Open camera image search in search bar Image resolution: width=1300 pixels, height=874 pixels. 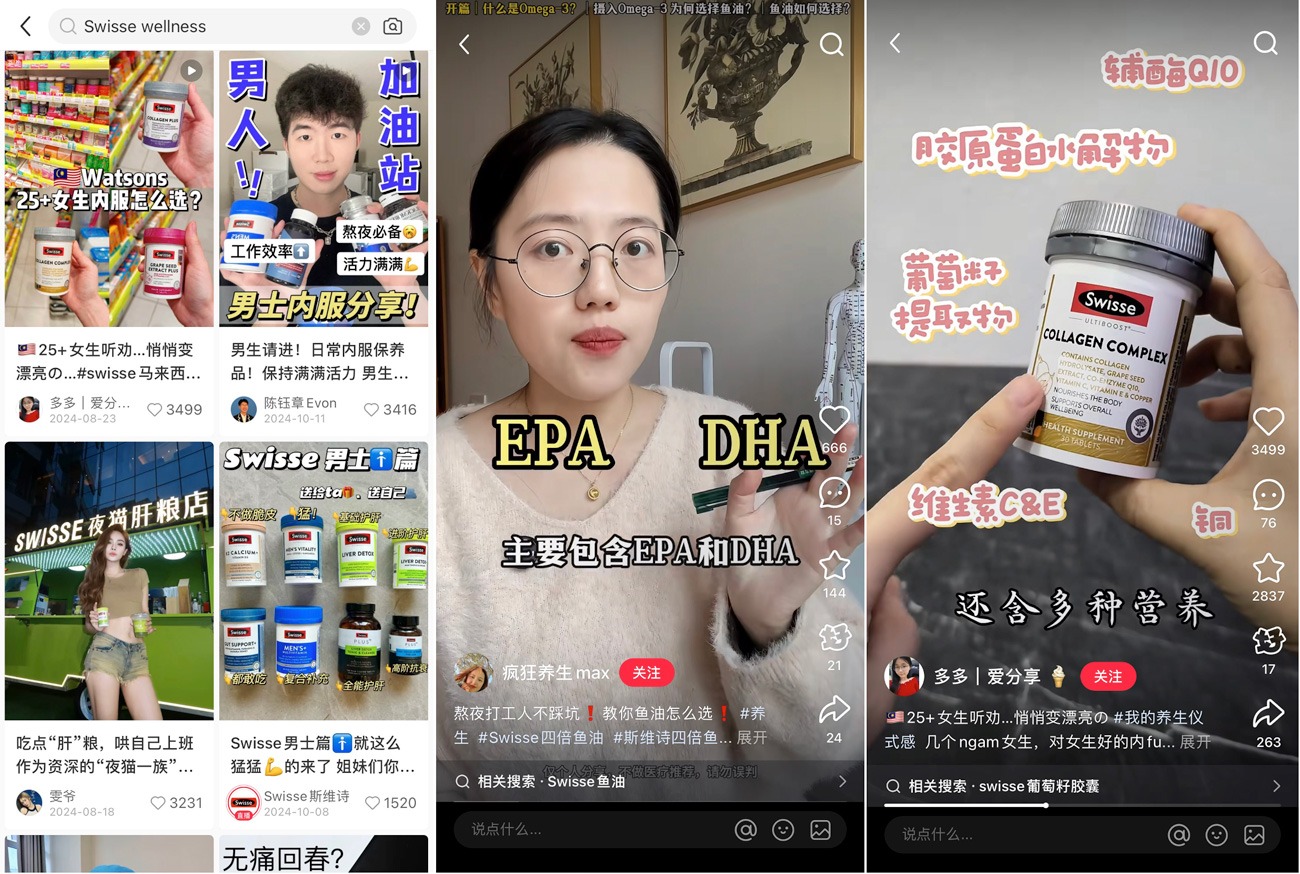tap(393, 27)
